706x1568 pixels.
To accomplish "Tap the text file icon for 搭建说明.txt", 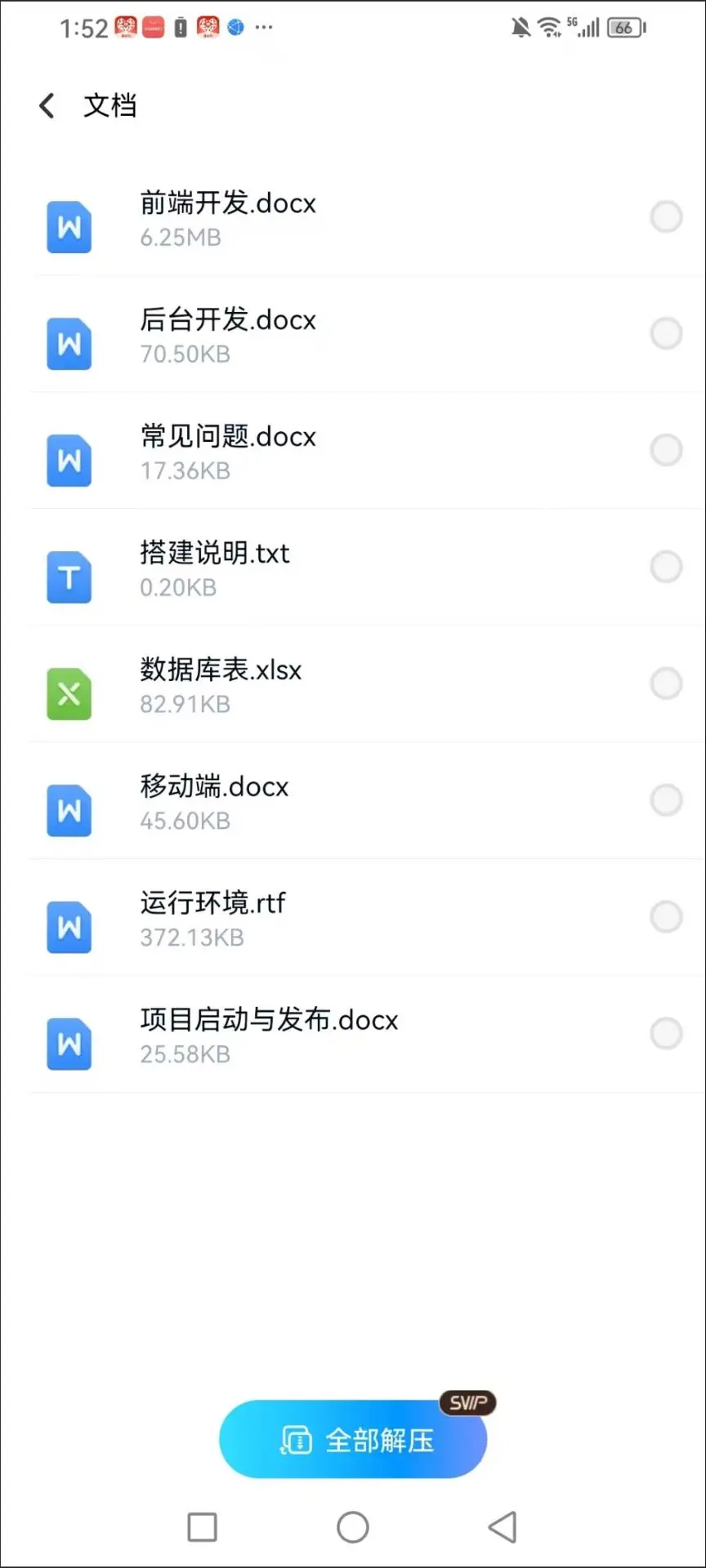I will (69, 577).
